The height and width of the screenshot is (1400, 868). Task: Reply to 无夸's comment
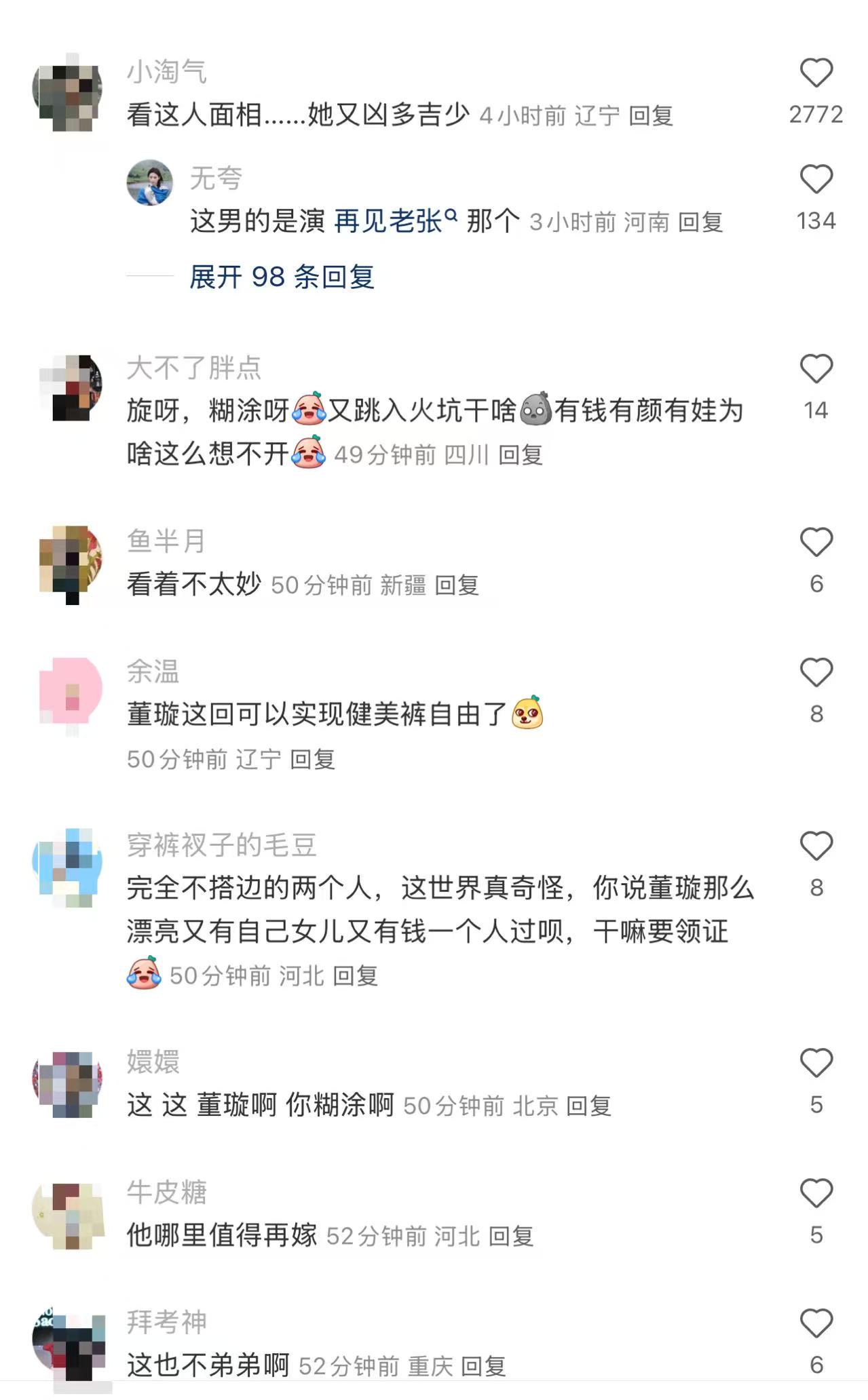coord(700,222)
